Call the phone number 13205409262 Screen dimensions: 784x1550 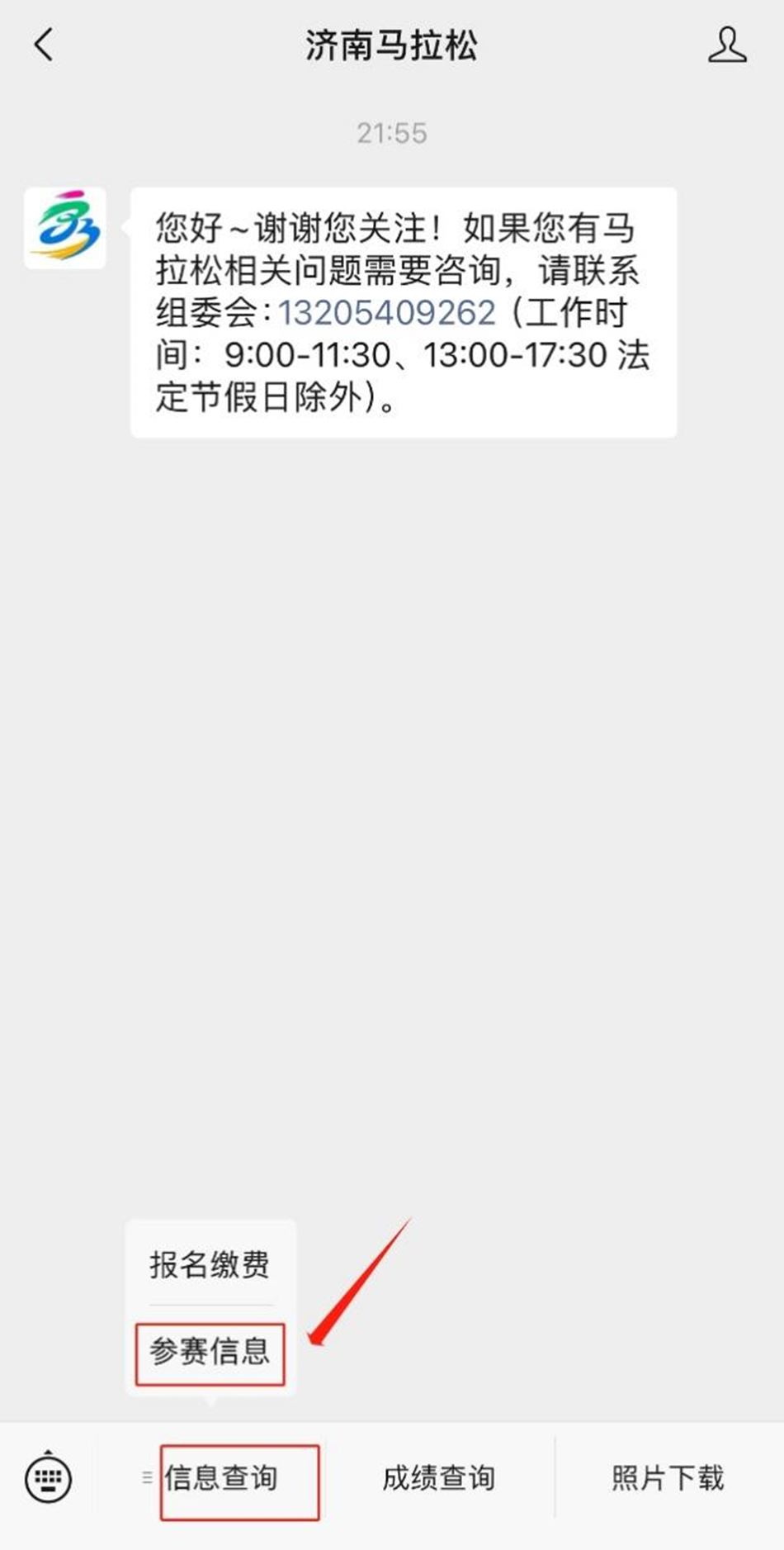point(386,313)
